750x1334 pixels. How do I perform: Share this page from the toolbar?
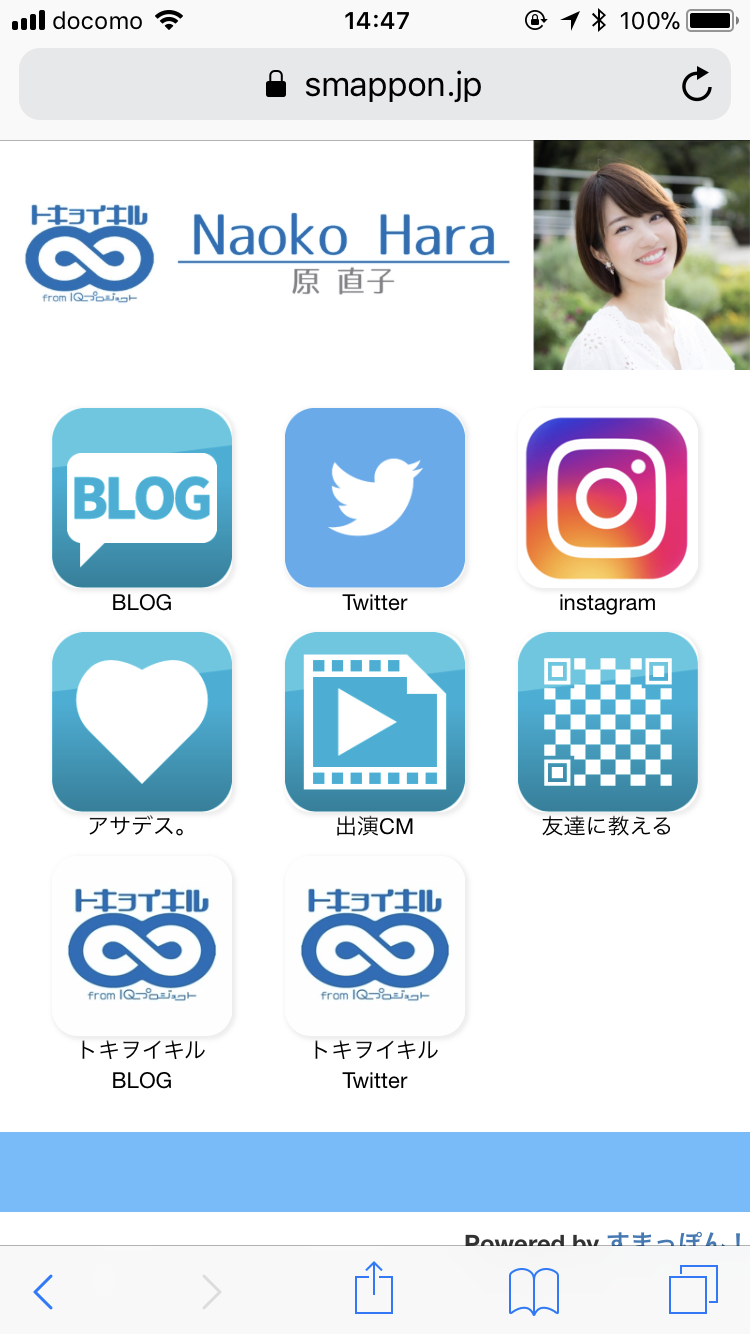(375, 1290)
